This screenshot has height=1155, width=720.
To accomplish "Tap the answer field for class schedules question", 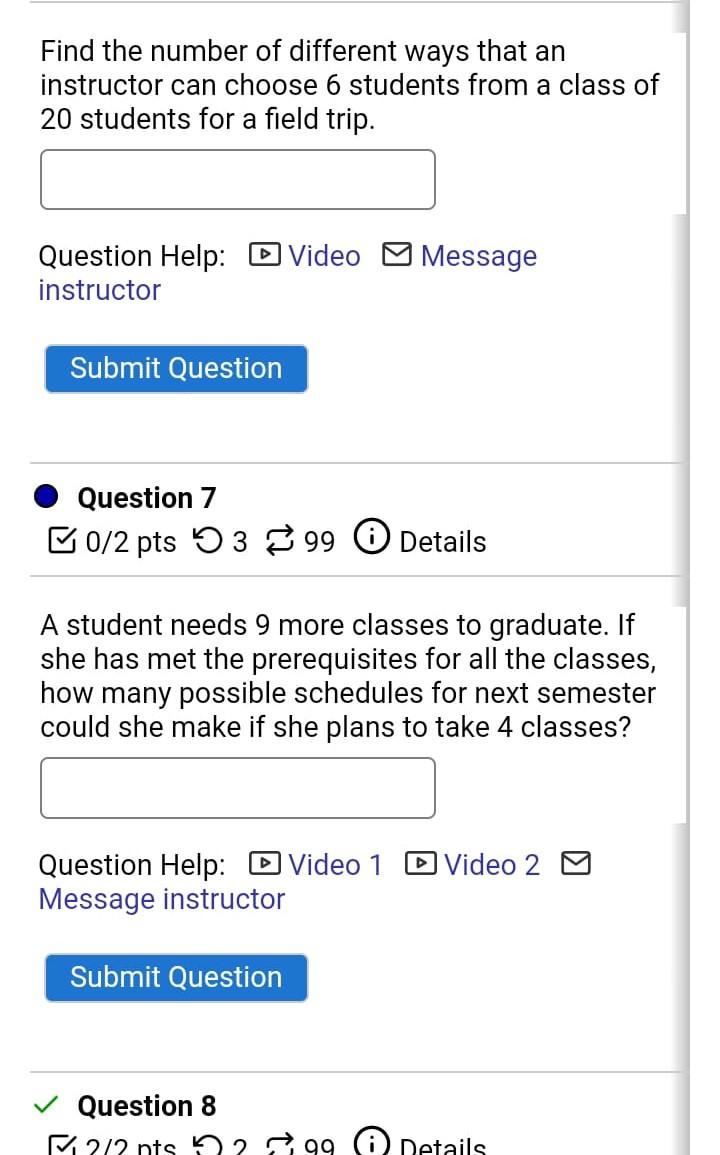I will 237,788.
